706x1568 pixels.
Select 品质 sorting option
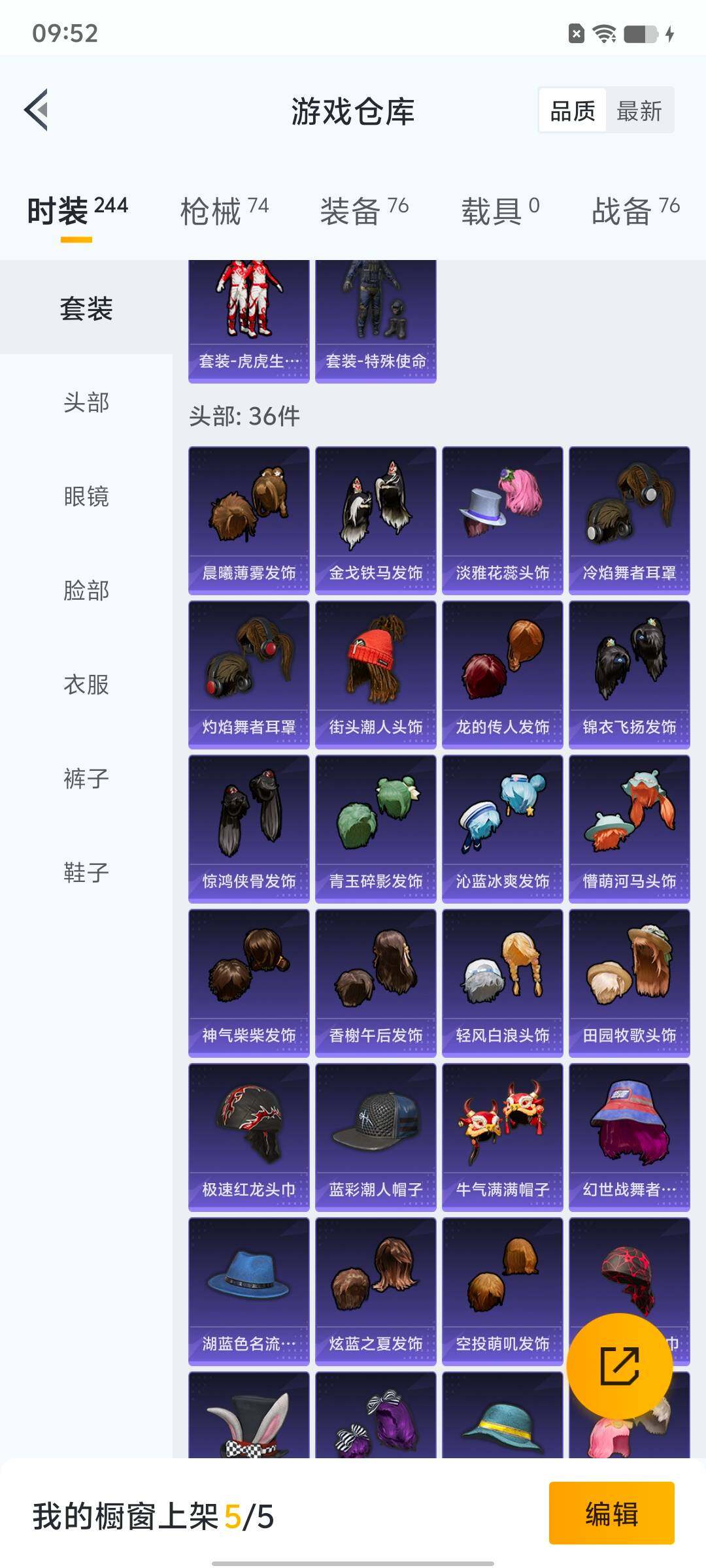pyautogui.click(x=573, y=110)
